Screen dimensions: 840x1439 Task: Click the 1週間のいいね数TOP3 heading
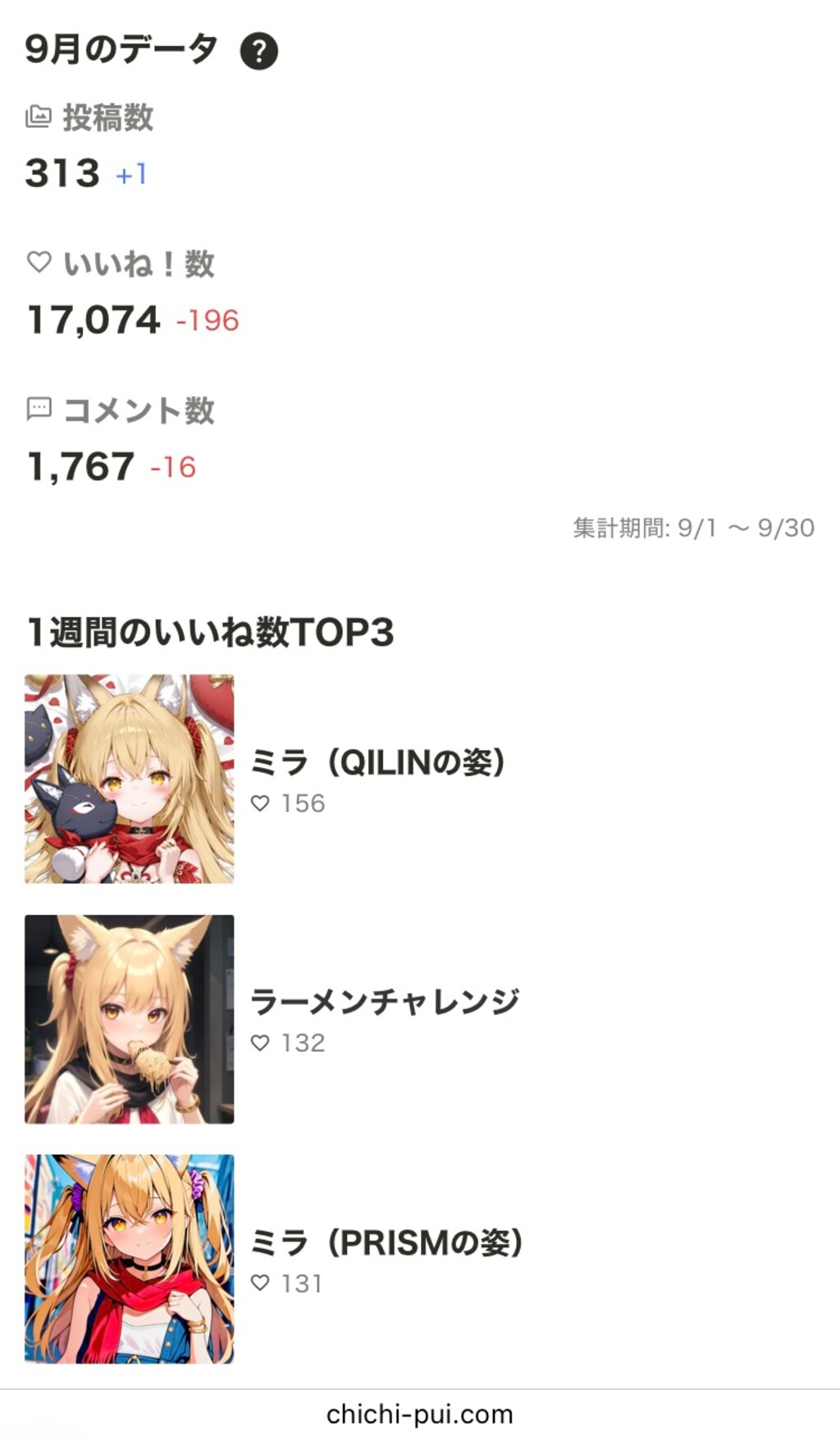(212, 631)
